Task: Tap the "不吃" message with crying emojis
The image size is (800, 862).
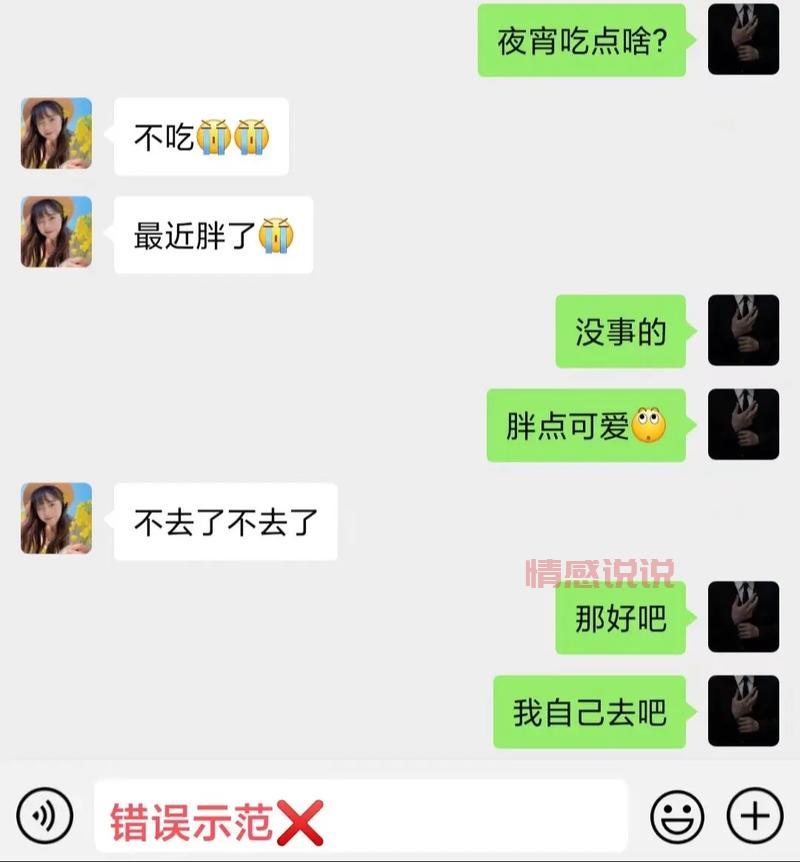Action: [200, 136]
